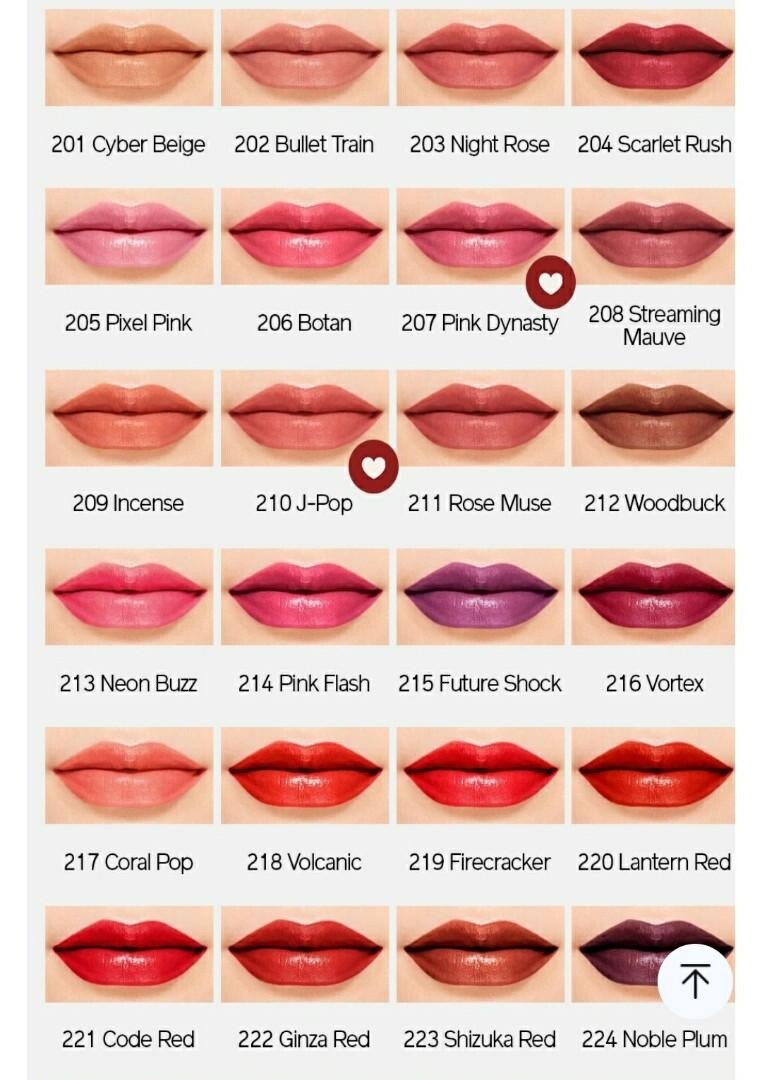Select the 215 Future Shock purple swatch
The width and height of the screenshot is (762, 1080).
click(479, 595)
